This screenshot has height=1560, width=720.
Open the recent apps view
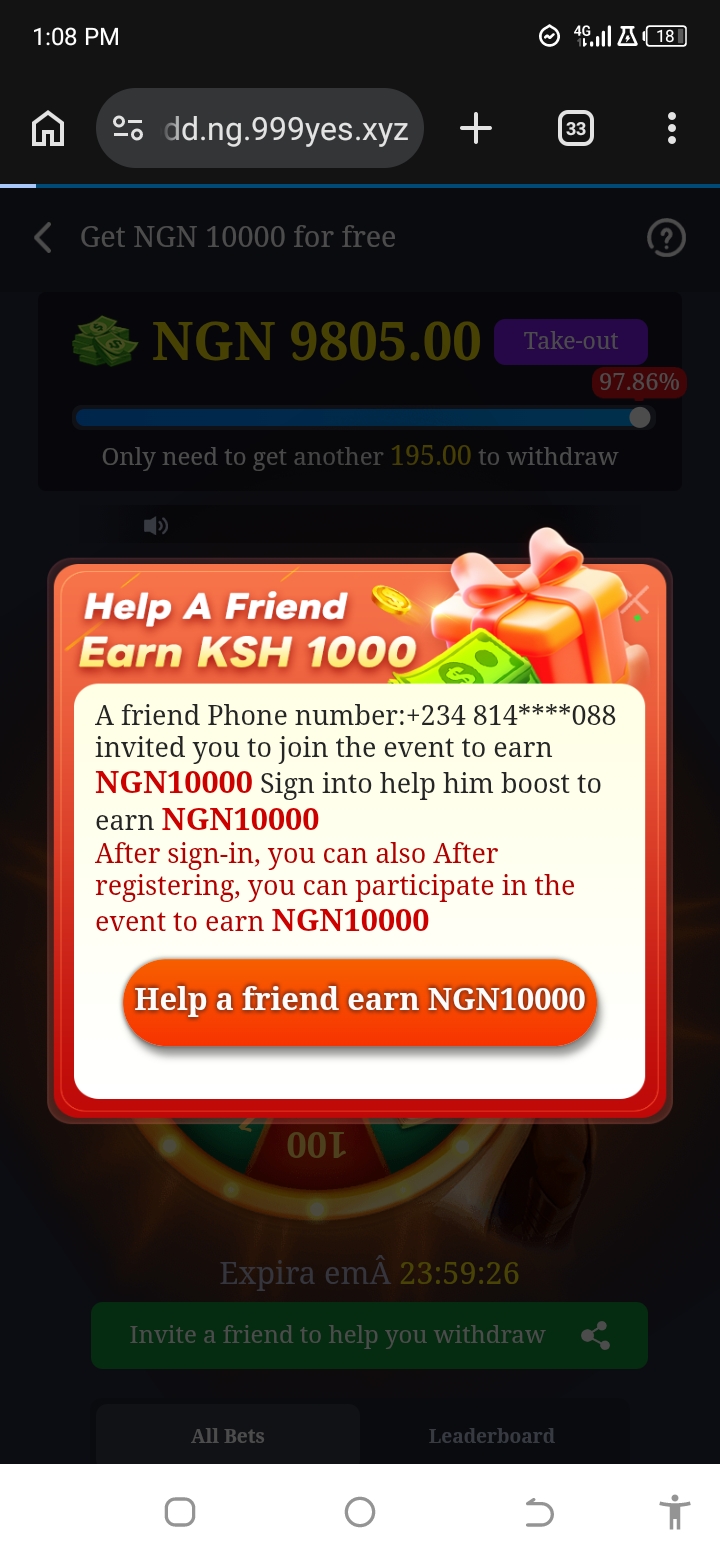(180, 1512)
